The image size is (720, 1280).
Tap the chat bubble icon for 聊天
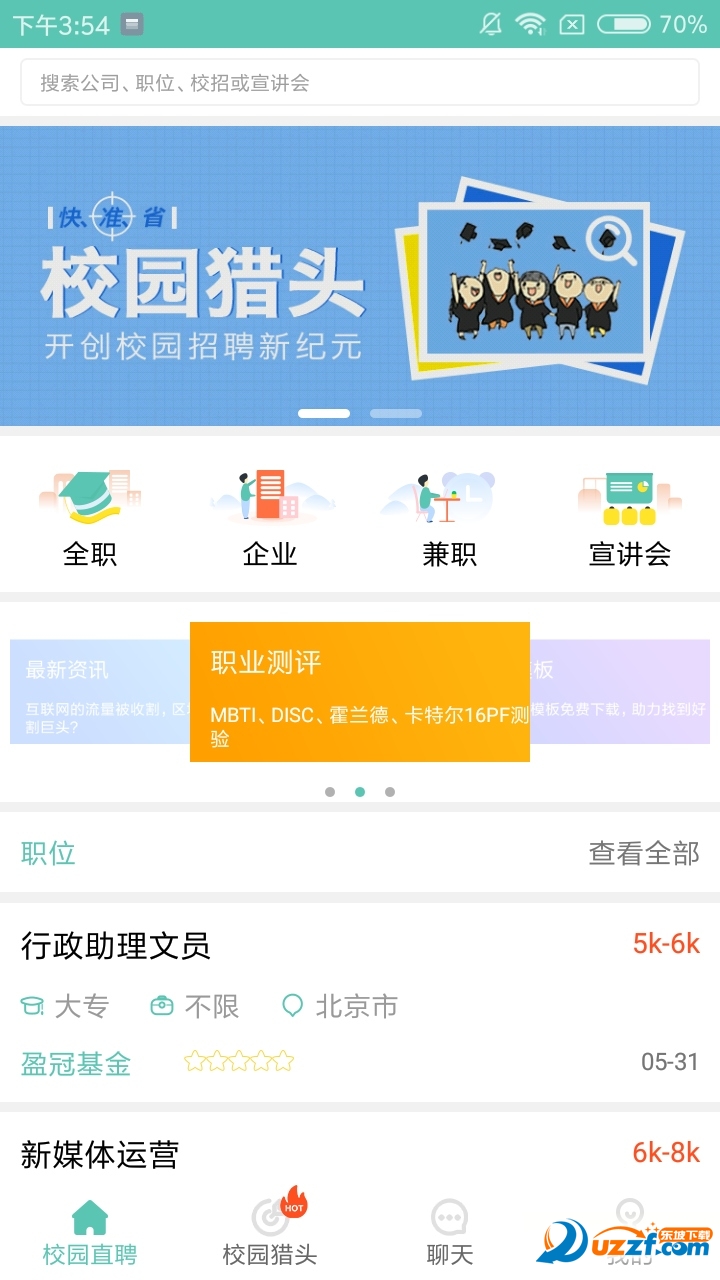450,1218
